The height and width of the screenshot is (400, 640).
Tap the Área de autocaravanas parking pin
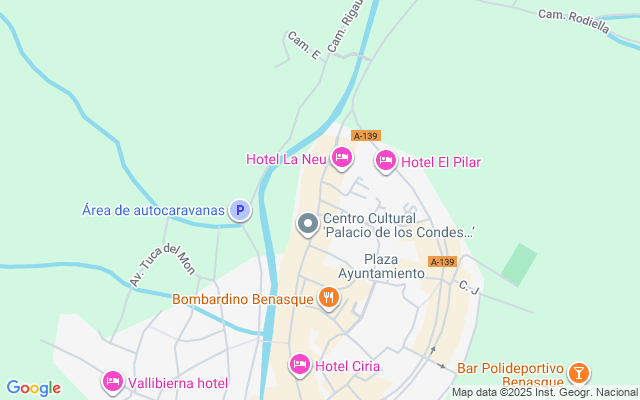pos(239,210)
